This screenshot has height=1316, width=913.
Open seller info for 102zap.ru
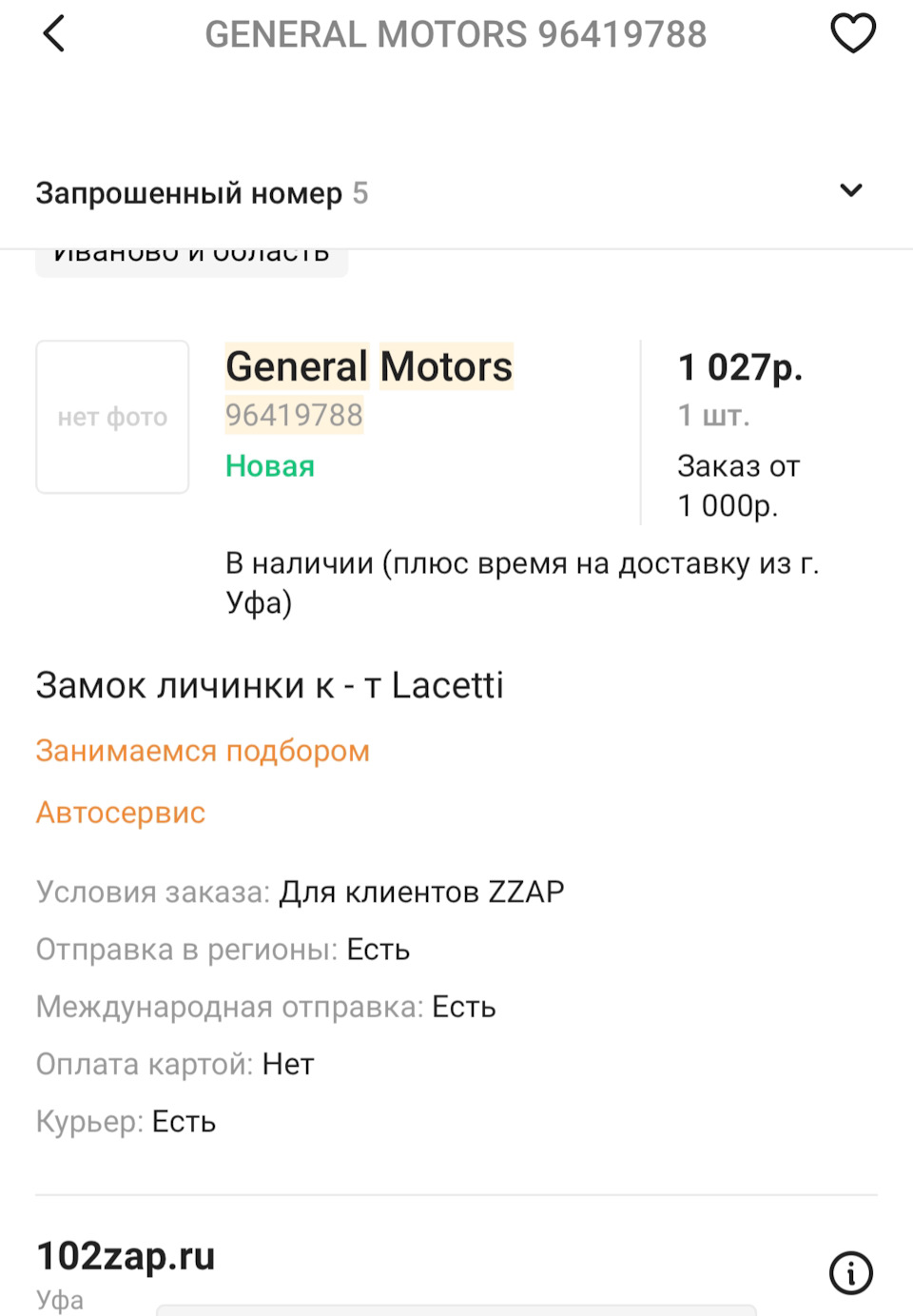(x=850, y=1272)
